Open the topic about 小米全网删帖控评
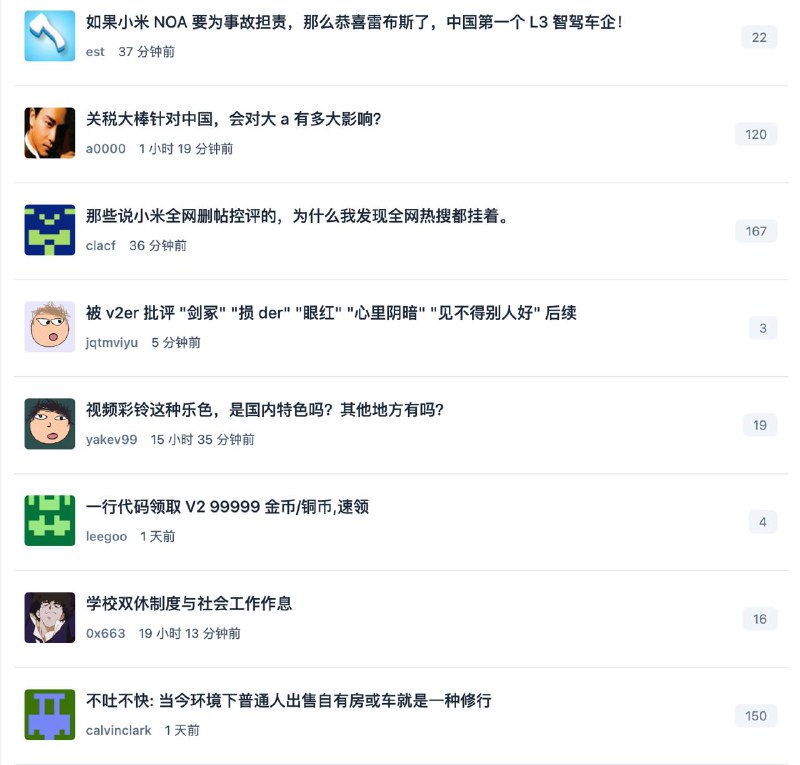Screen dimensions: 800x765 [x=297, y=215]
